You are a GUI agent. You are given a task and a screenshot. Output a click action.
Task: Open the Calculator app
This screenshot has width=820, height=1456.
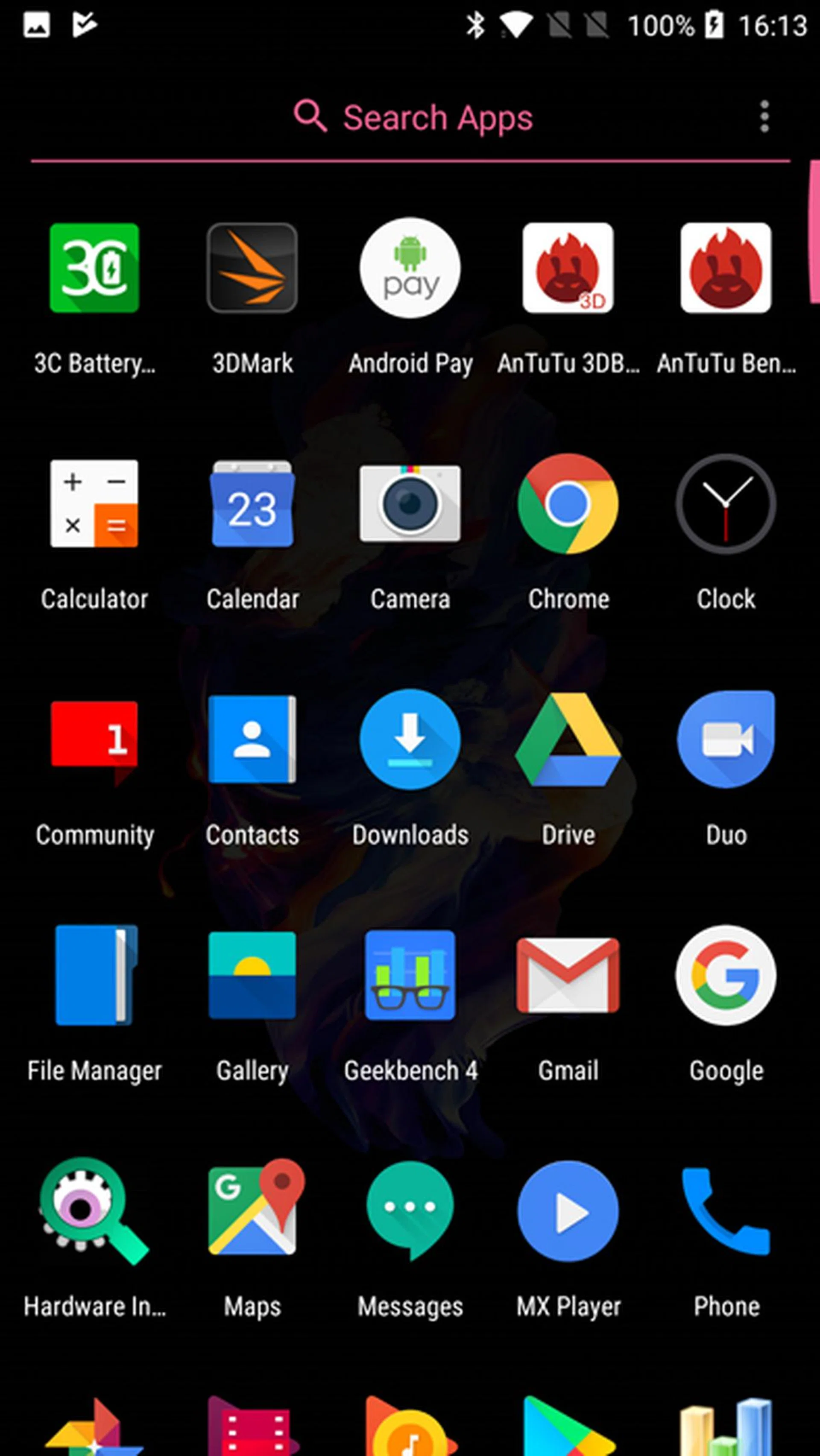(94, 503)
